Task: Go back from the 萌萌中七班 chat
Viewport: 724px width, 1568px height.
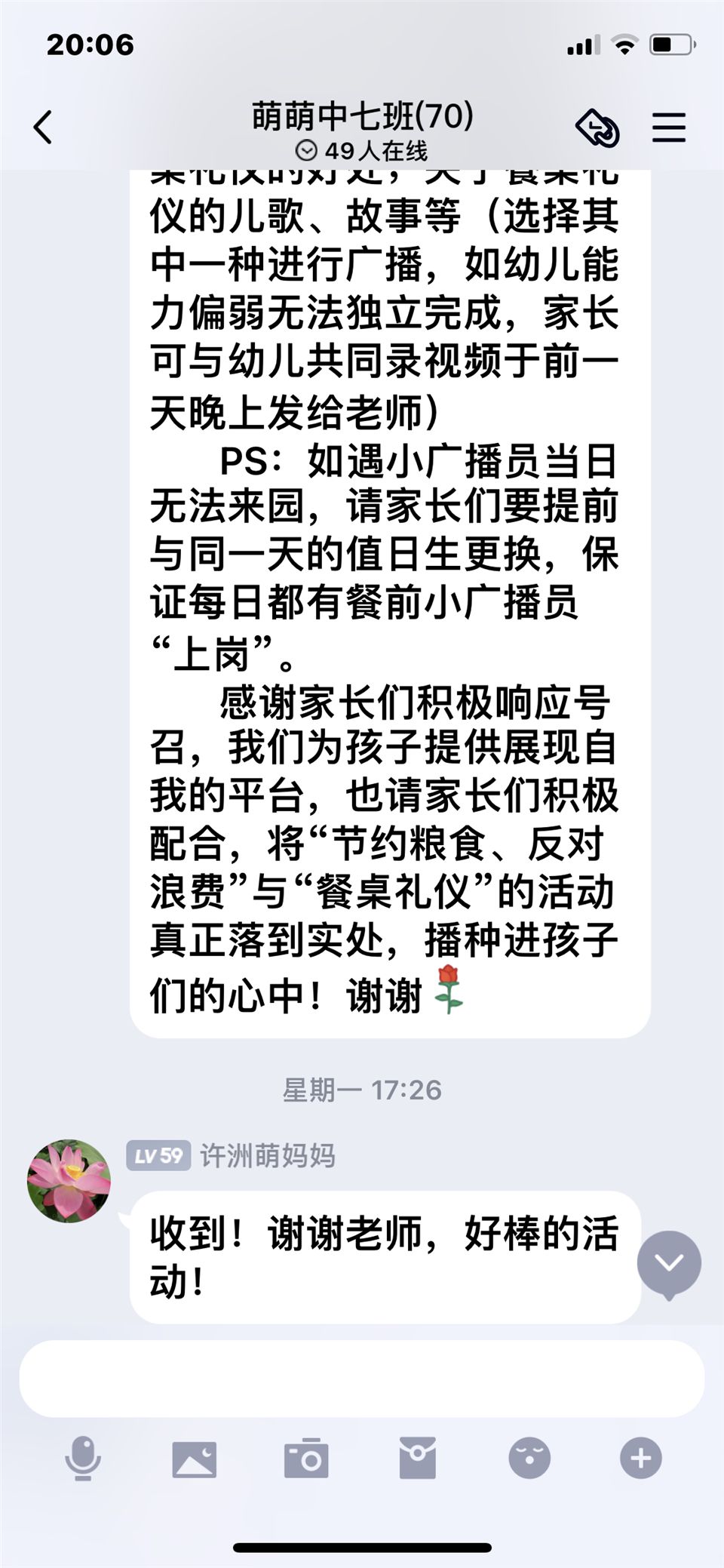Action: (43, 127)
